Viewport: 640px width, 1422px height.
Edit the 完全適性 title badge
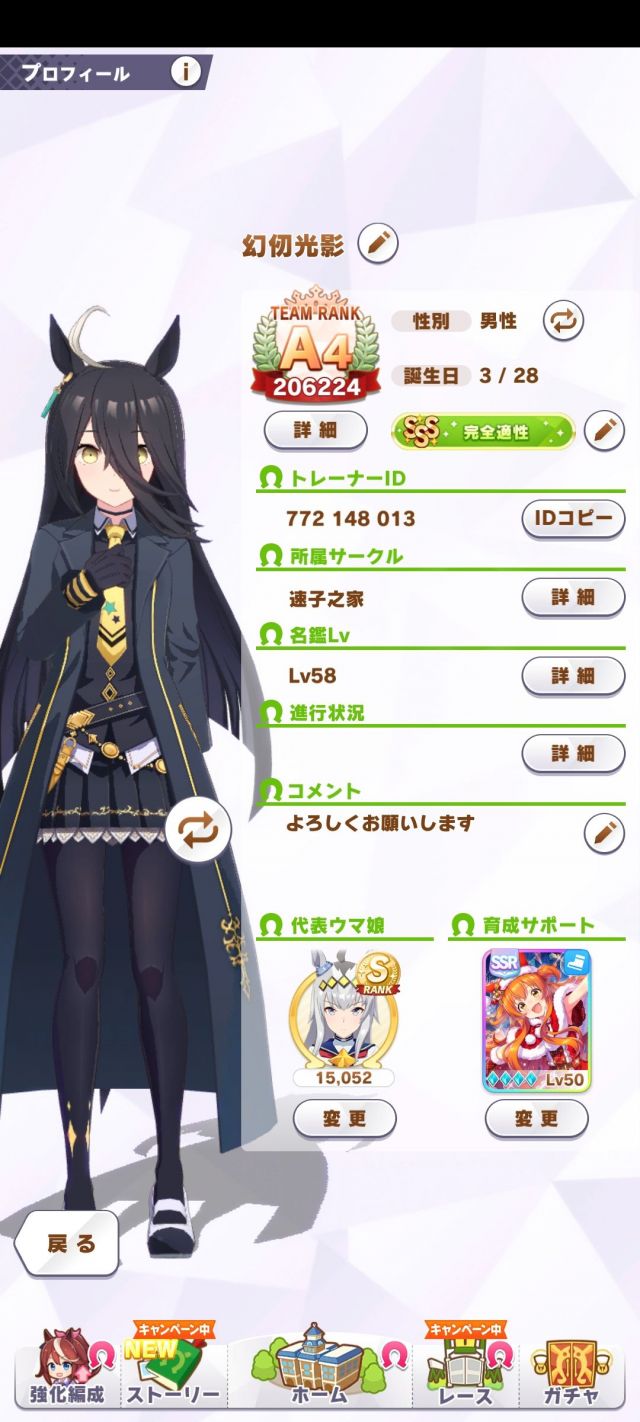(x=604, y=431)
